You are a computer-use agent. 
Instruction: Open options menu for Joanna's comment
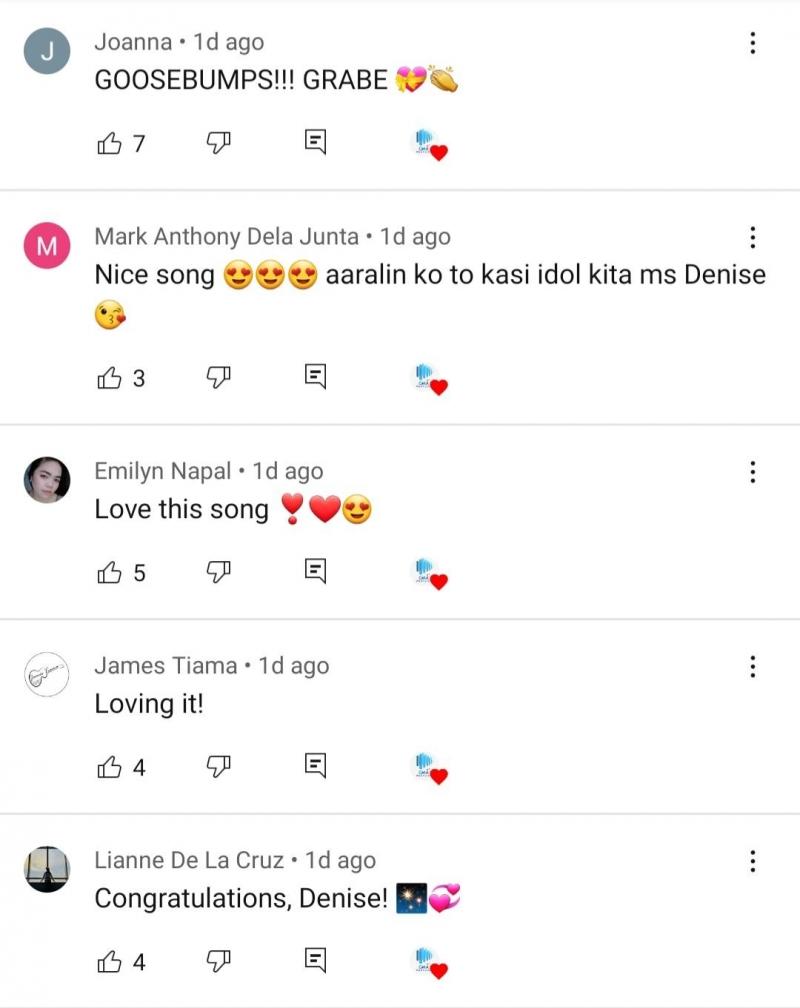coord(752,43)
